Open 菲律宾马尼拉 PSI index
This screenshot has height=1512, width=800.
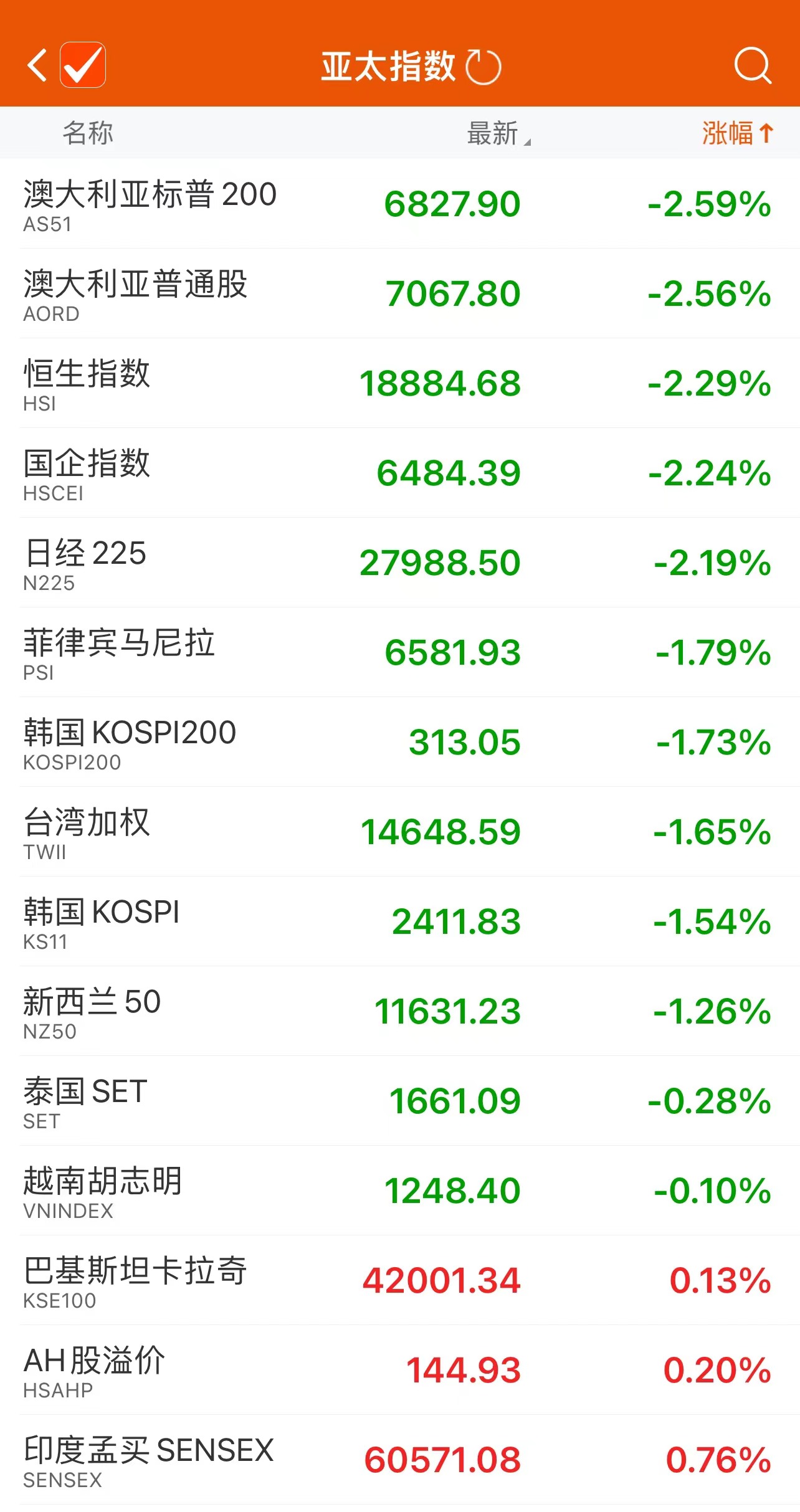click(x=400, y=652)
